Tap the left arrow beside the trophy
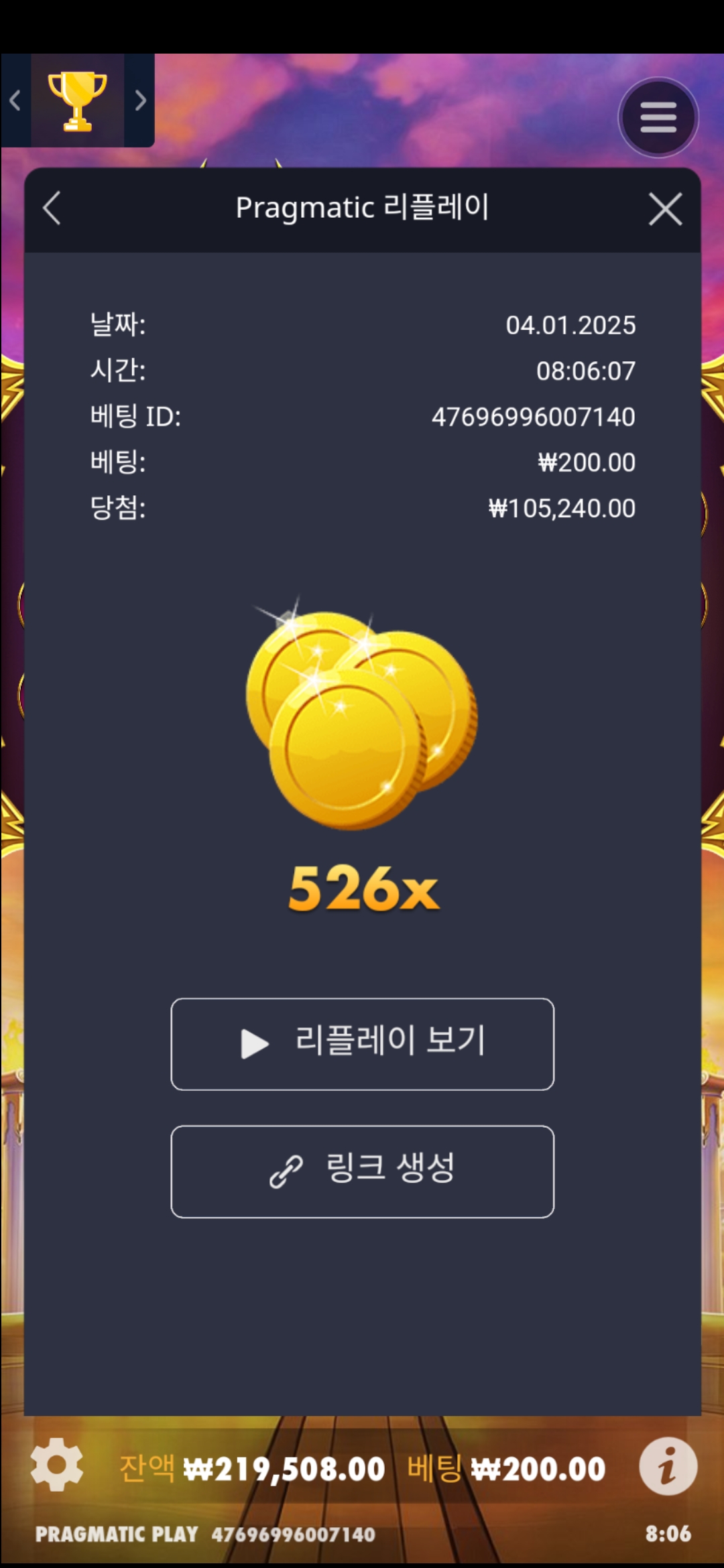 15,101
